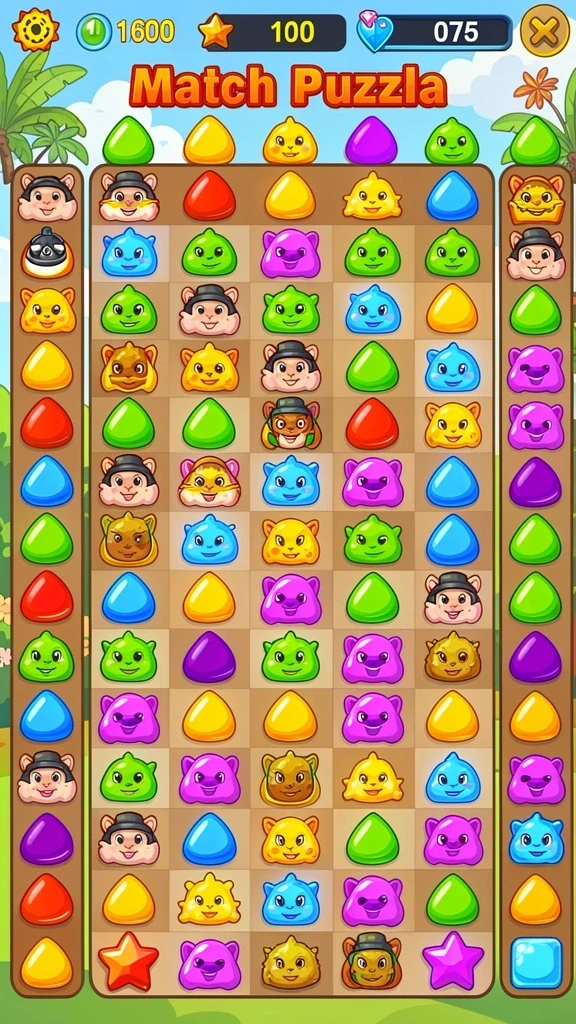Viewport: 576px width, 1024px height.
Task: Select the purple star piece on the board
Action: click(x=453, y=961)
